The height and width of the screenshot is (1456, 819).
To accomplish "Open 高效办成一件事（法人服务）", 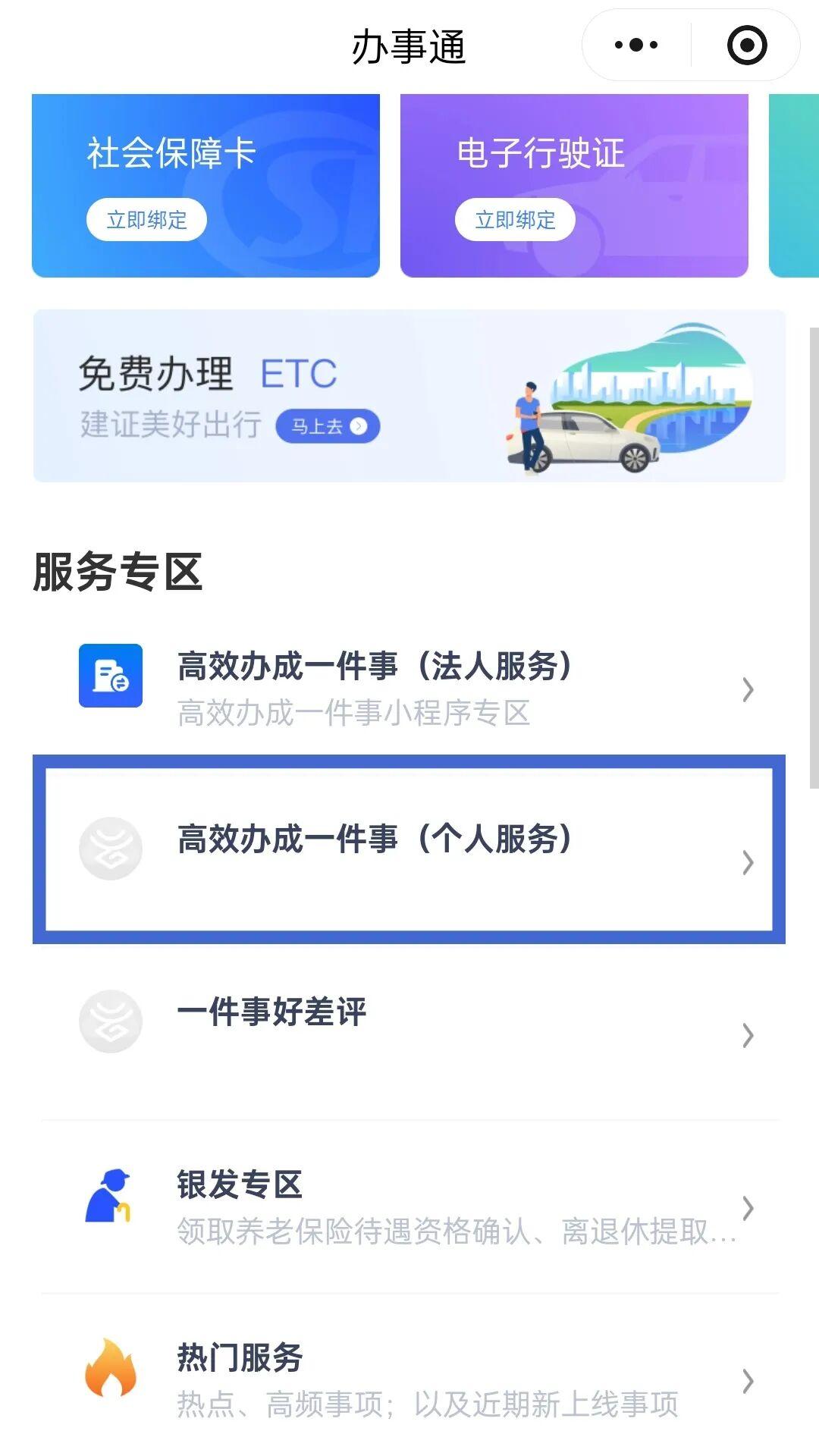I will coord(409,688).
